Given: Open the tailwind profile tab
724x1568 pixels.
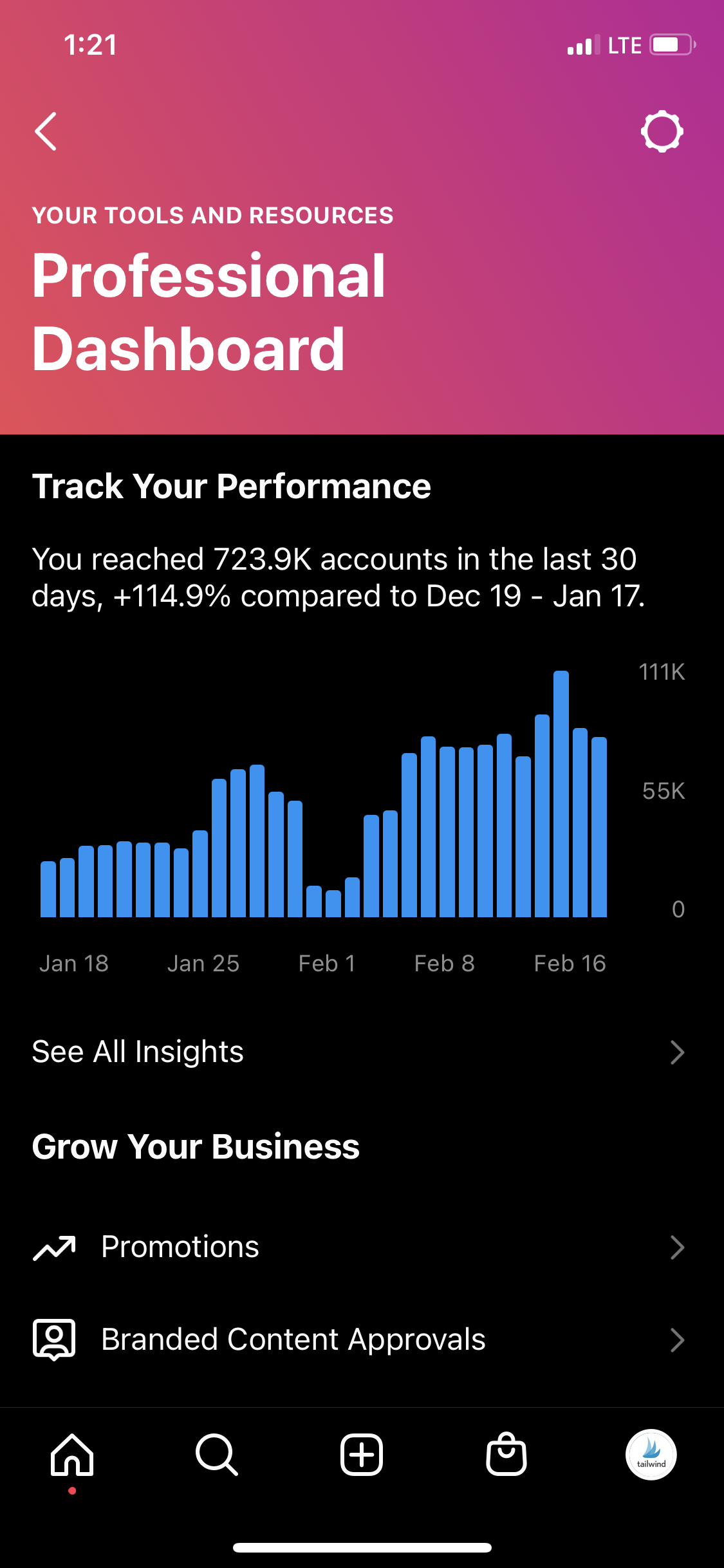Looking at the screenshot, I should (x=651, y=1455).
